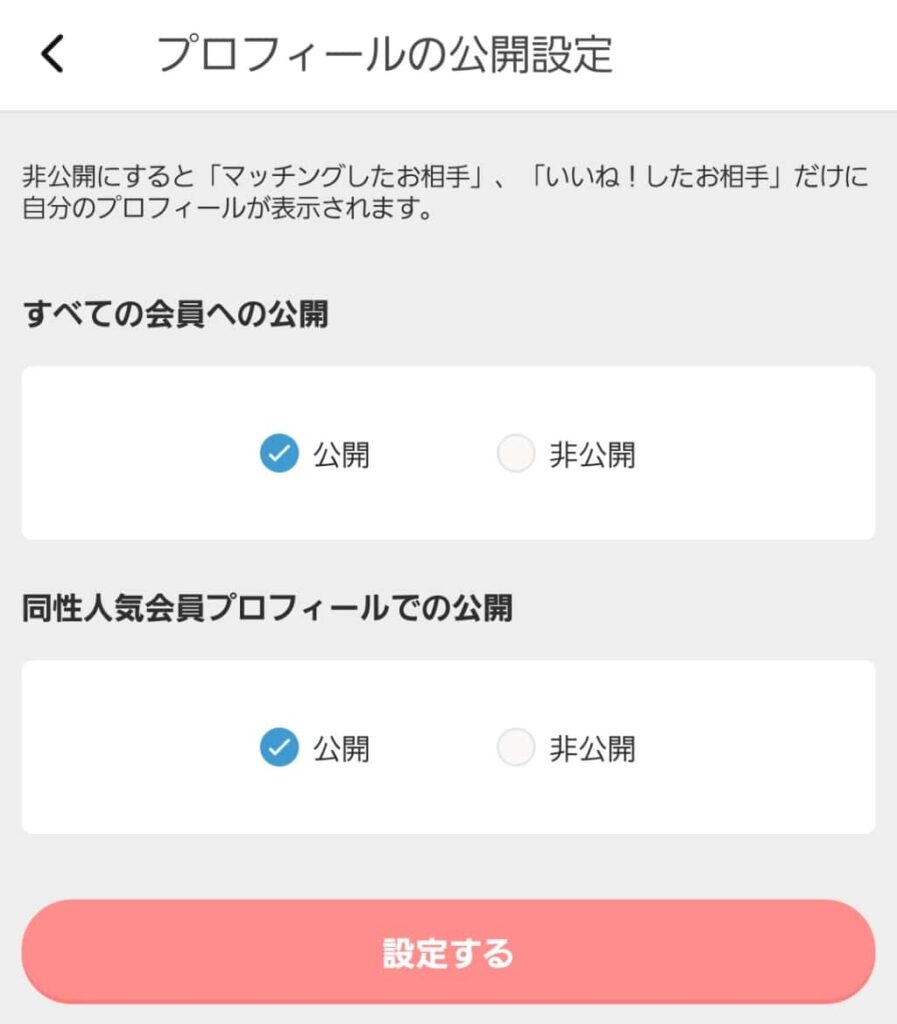Tap the unselected 非公開 circle in first card

coord(517,455)
